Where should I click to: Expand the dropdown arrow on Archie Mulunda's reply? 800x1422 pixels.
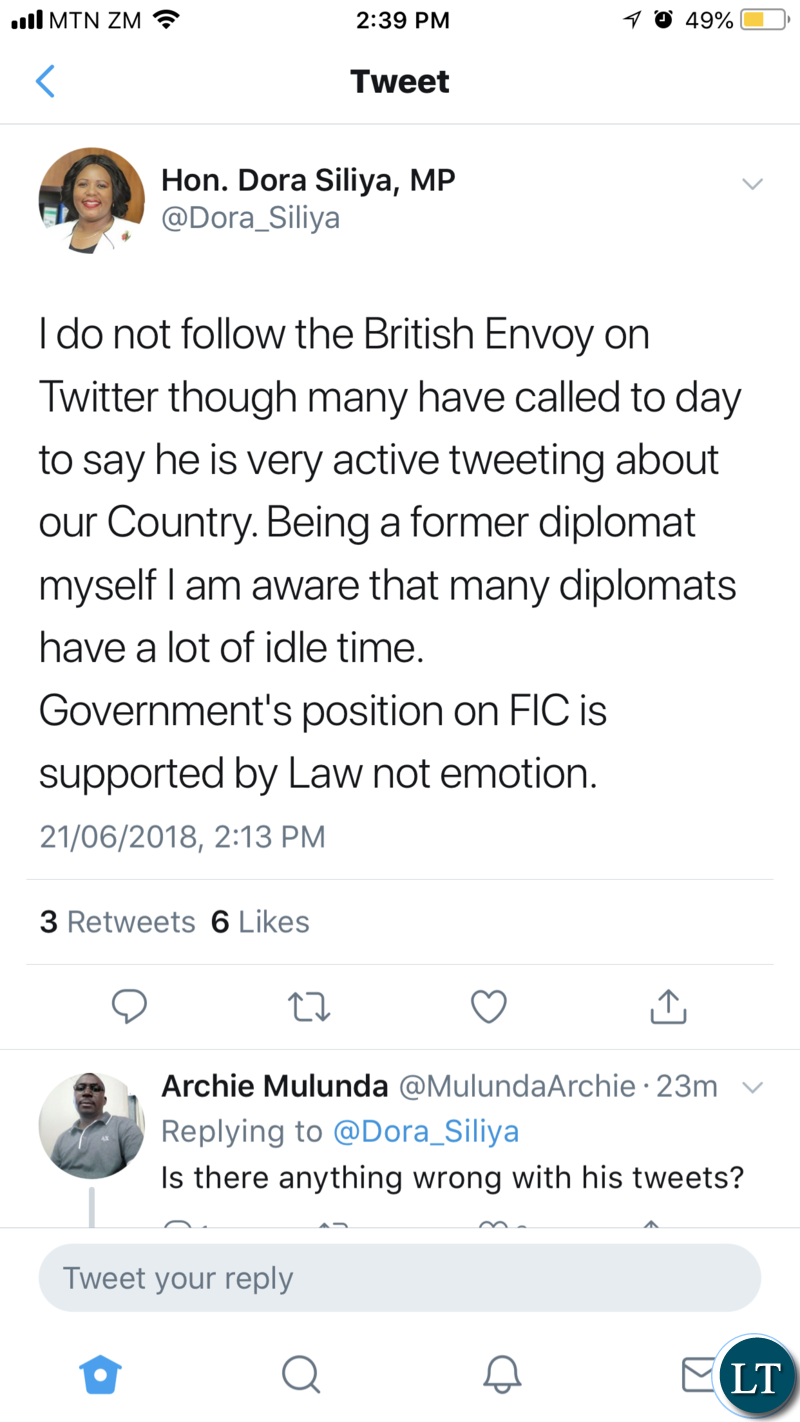[x=752, y=1087]
